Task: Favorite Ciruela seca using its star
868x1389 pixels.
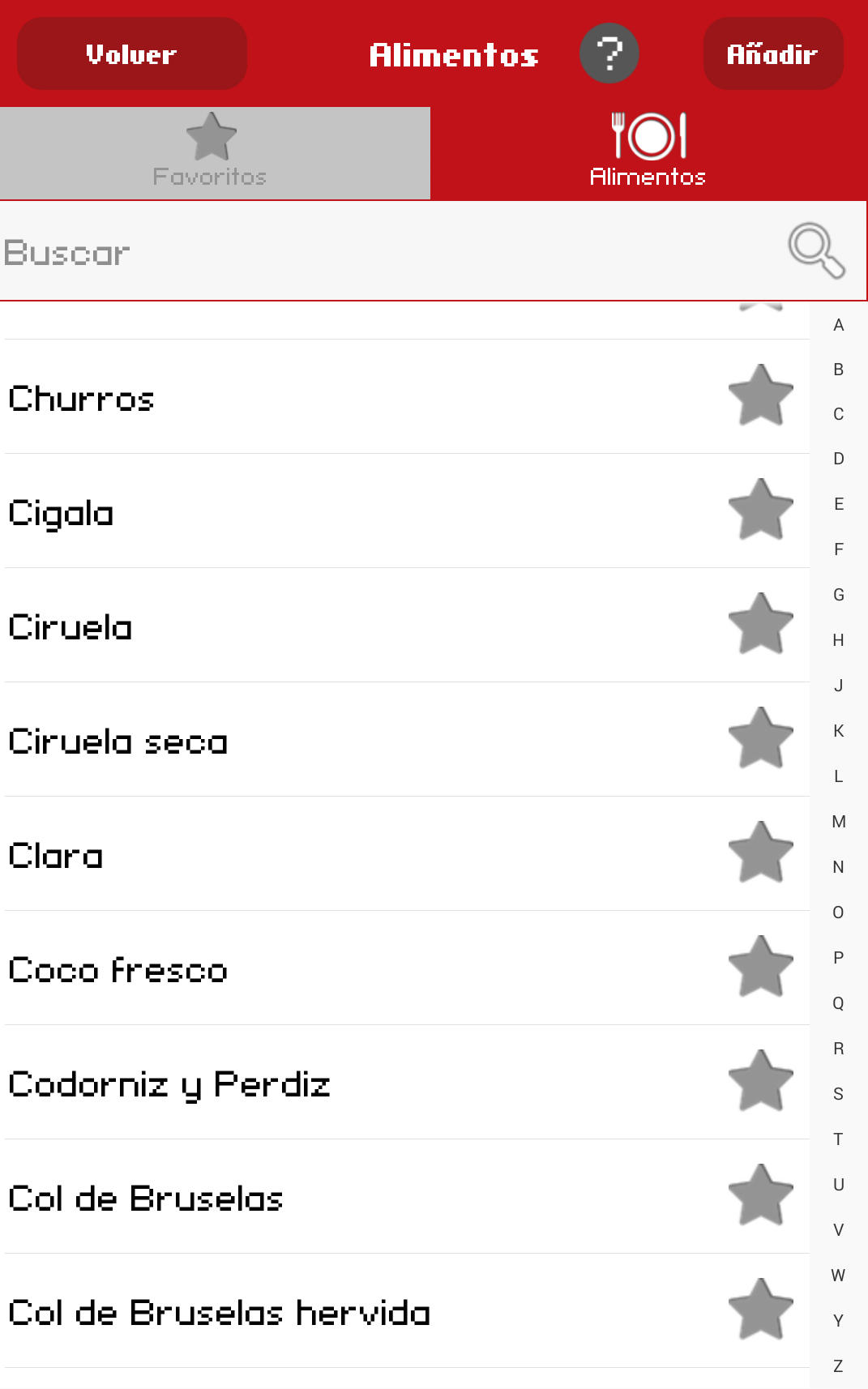Action: pyautogui.click(x=760, y=739)
